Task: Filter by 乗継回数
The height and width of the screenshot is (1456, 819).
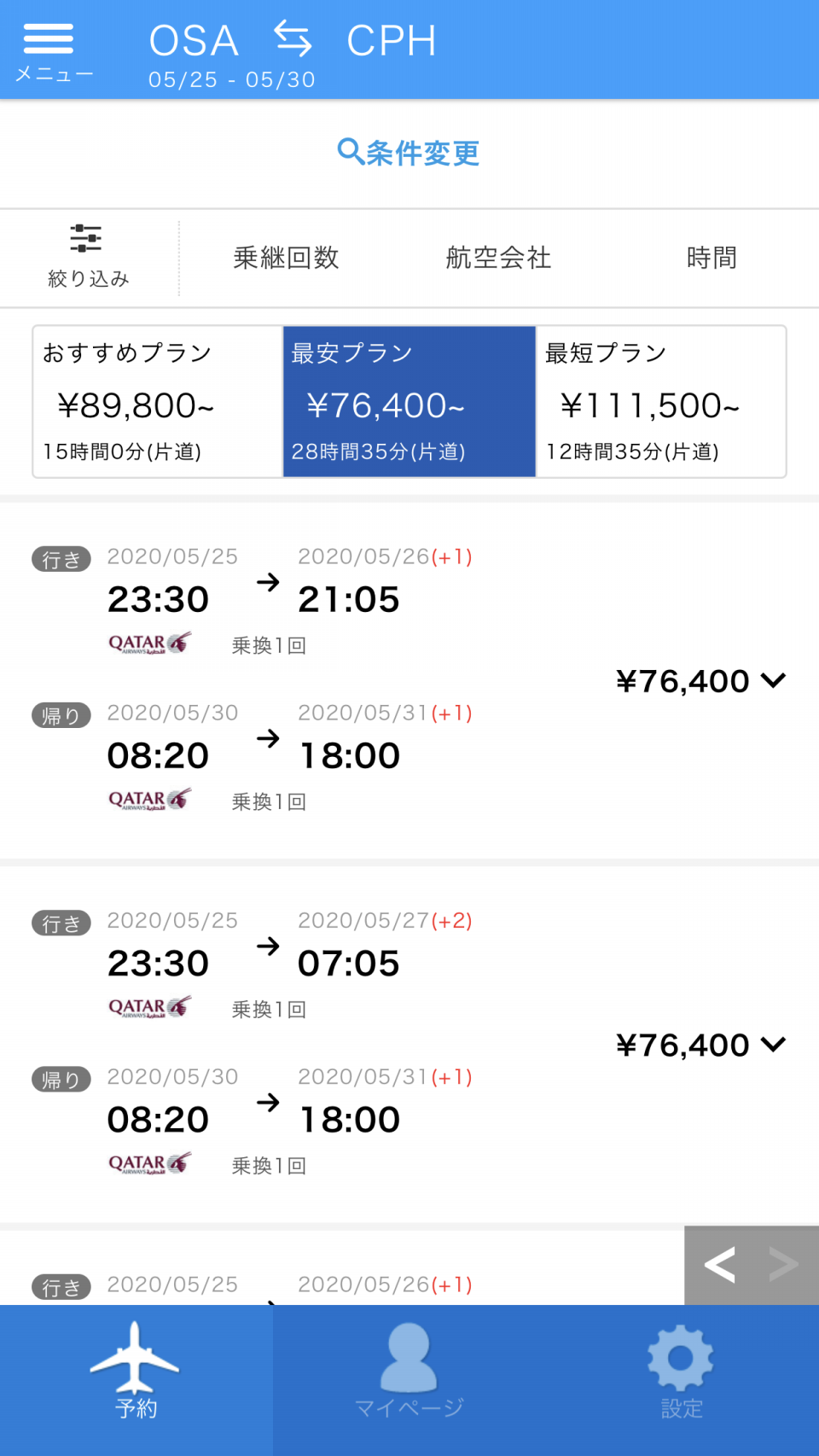Action: tap(286, 258)
